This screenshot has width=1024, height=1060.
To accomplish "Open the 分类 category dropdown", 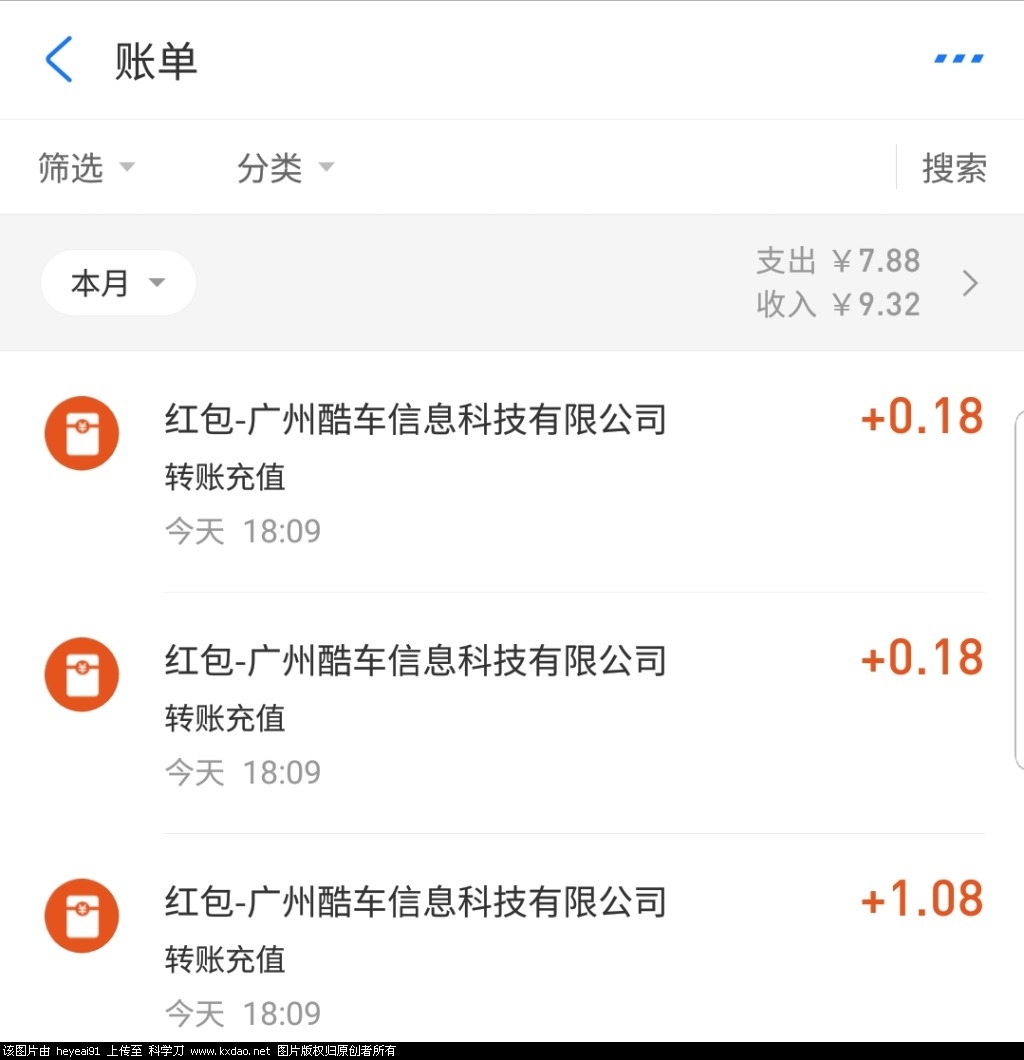I will [x=285, y=168].
